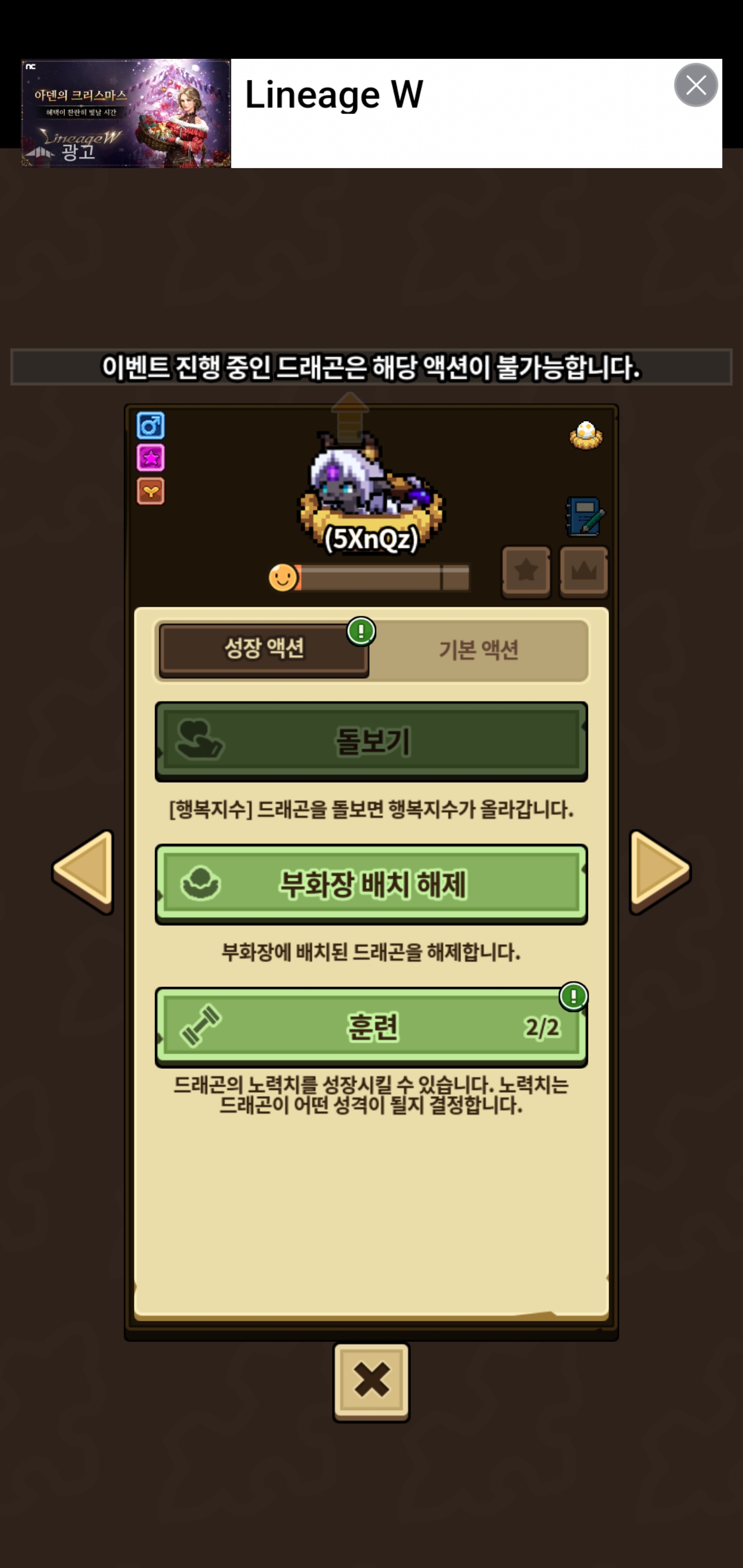The width and height of the screenshot is (743, 1568).
Task: Tap the male gender icon
Action: [x=151, y=426]
